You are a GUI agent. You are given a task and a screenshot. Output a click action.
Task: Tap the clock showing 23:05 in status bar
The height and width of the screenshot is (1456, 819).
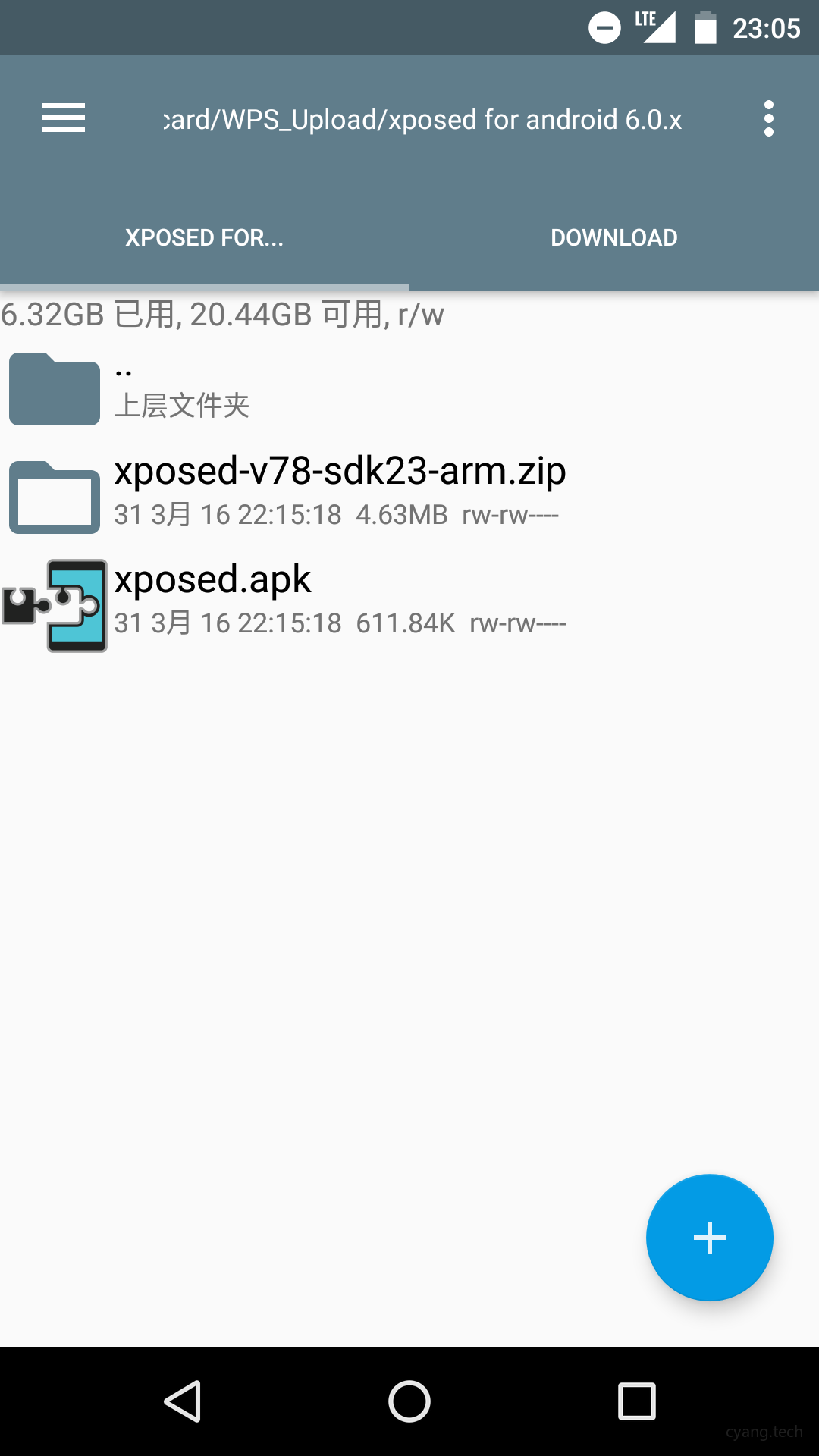(x=767, y=27)
